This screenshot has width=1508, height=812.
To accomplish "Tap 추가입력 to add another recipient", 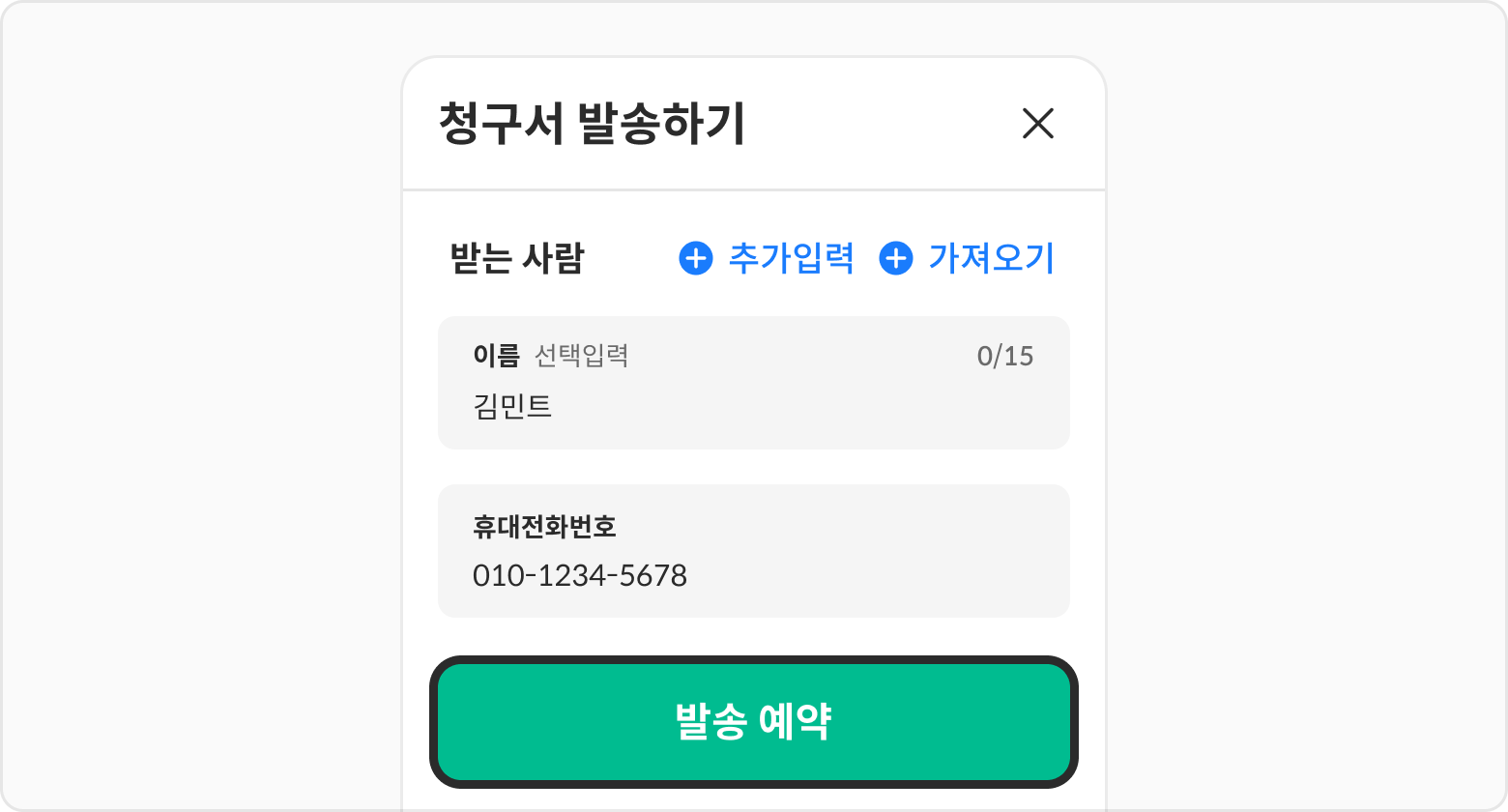I will click(767, 258).
